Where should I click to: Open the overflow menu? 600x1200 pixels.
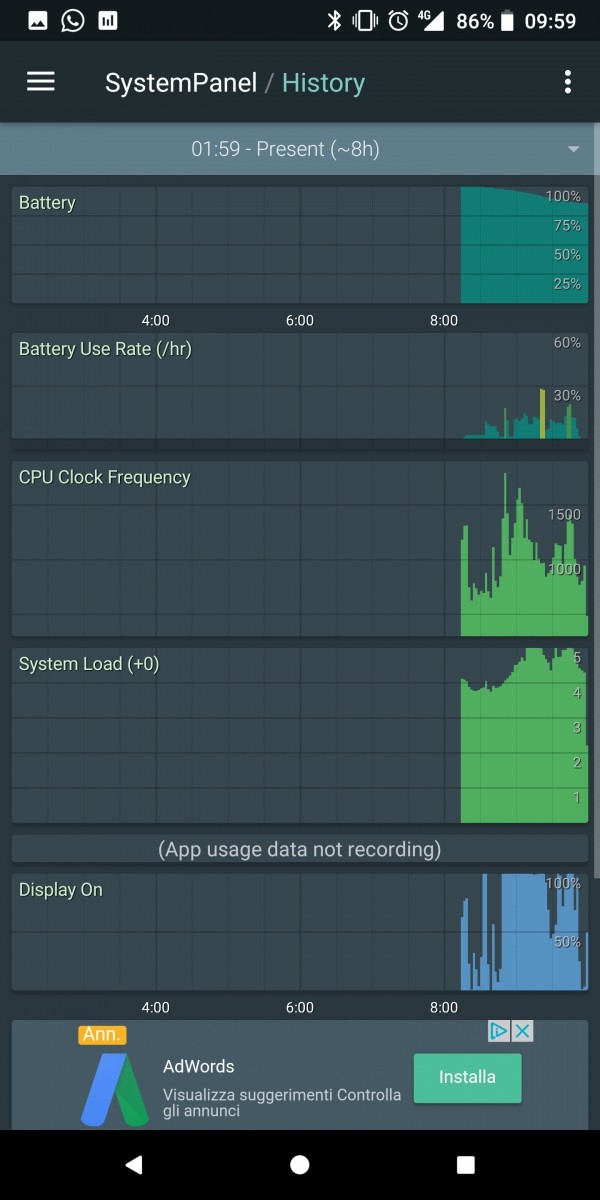567,82
